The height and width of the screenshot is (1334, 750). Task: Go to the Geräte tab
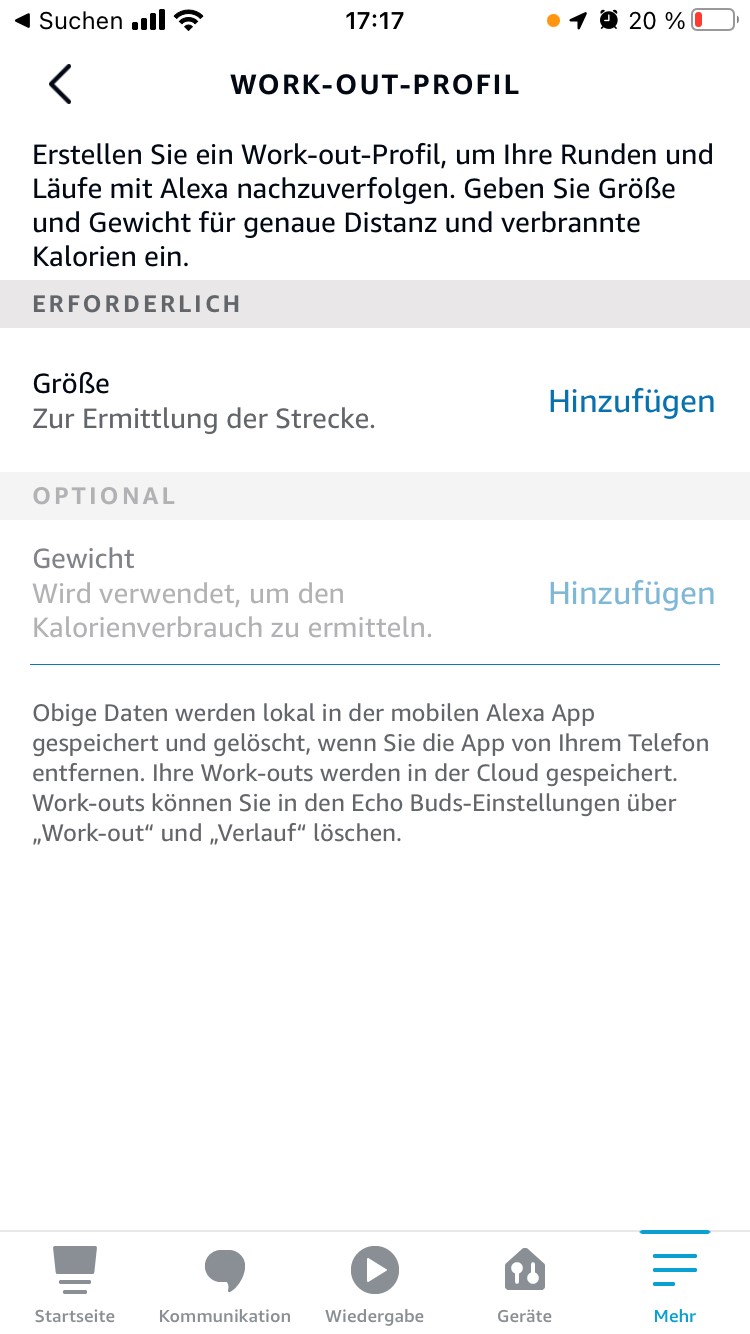[525, 1284]
